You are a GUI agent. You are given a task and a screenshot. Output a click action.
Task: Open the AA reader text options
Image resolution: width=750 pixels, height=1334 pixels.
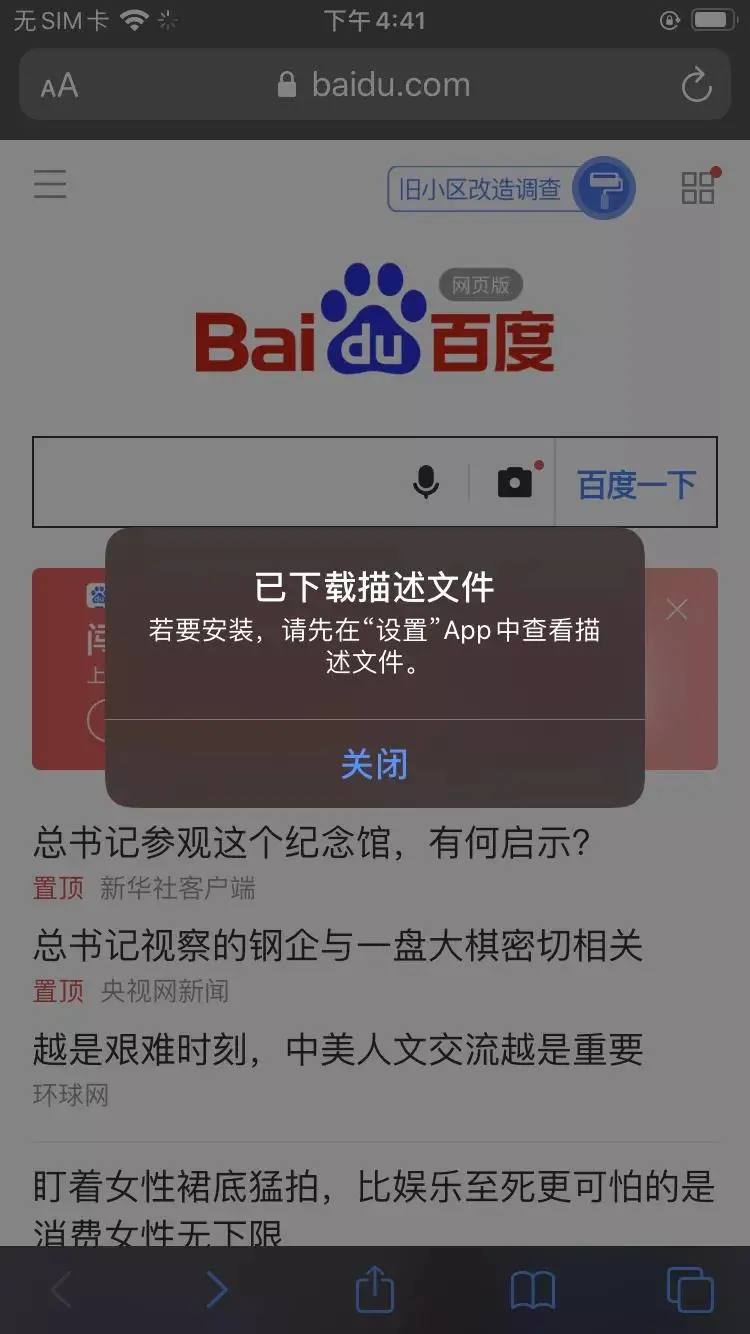pos(59,86)
